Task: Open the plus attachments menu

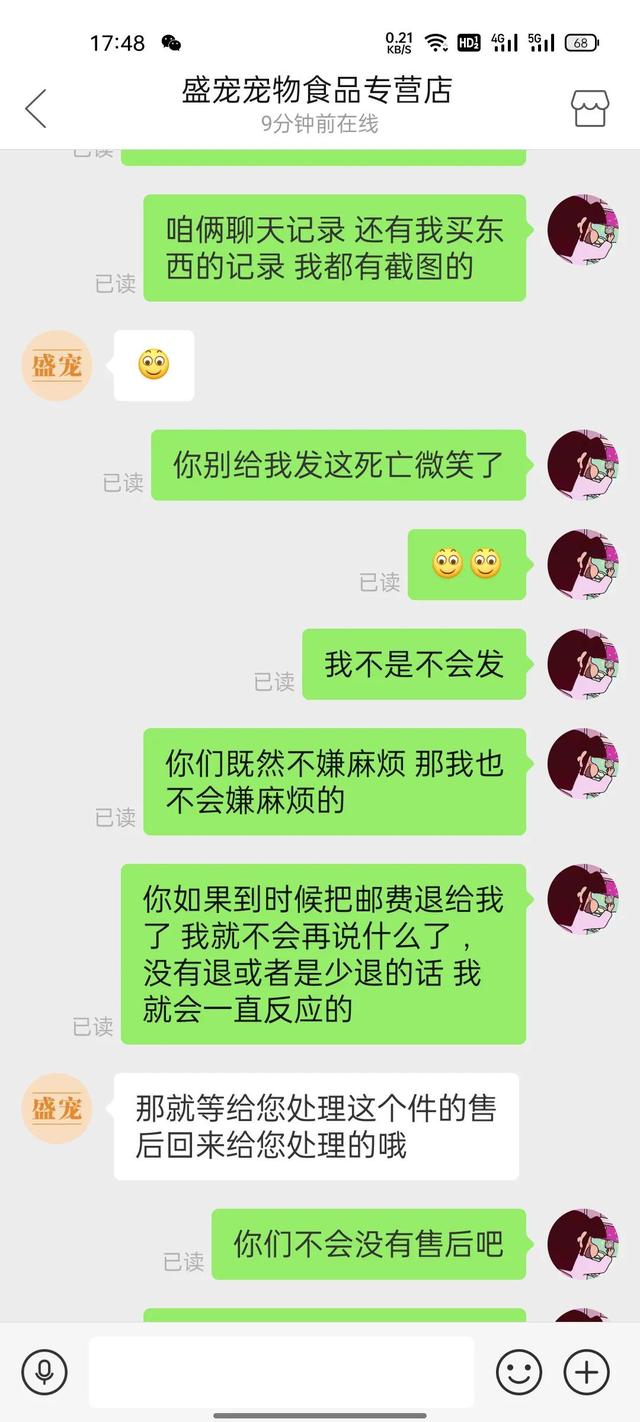Action: coord(587,1372)
